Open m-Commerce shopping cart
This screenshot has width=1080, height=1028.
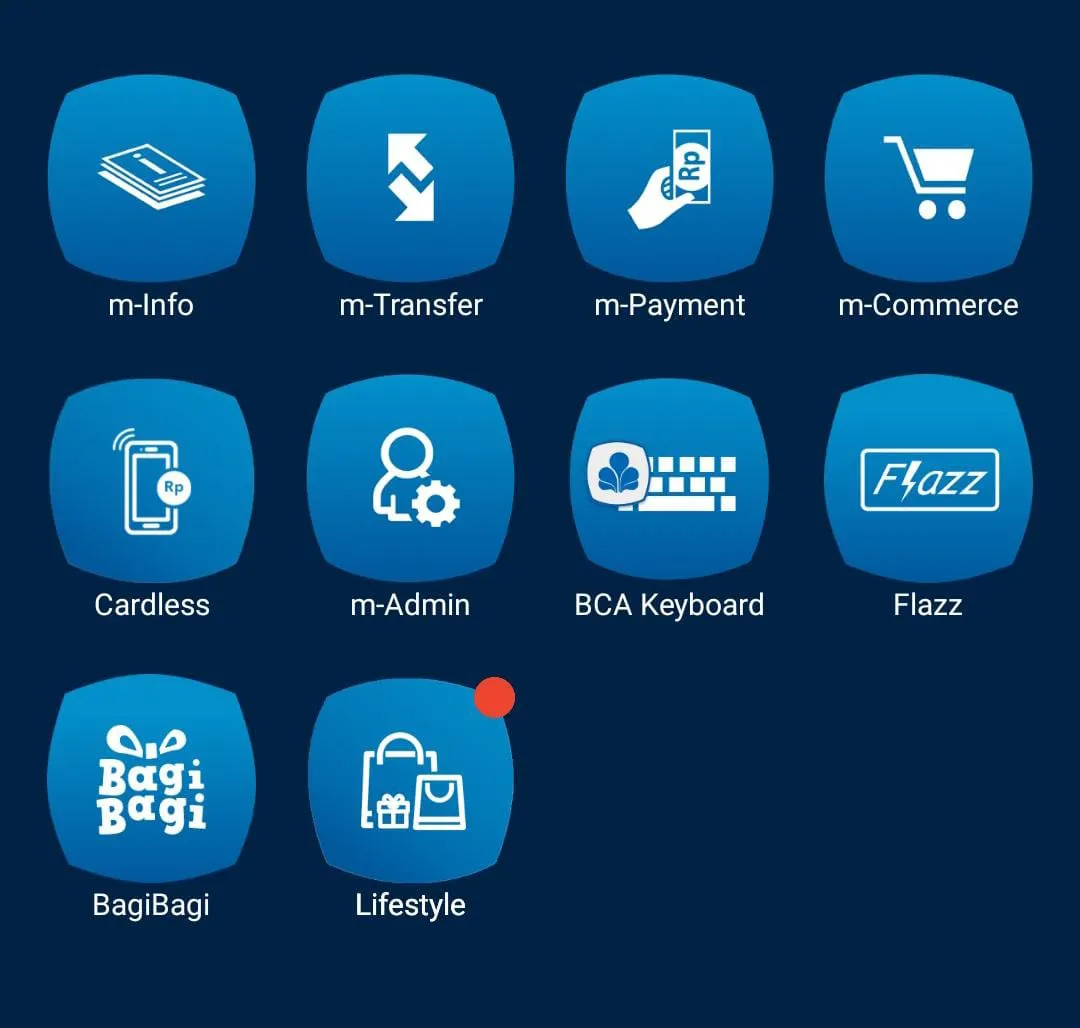click(x=928, y=180)
